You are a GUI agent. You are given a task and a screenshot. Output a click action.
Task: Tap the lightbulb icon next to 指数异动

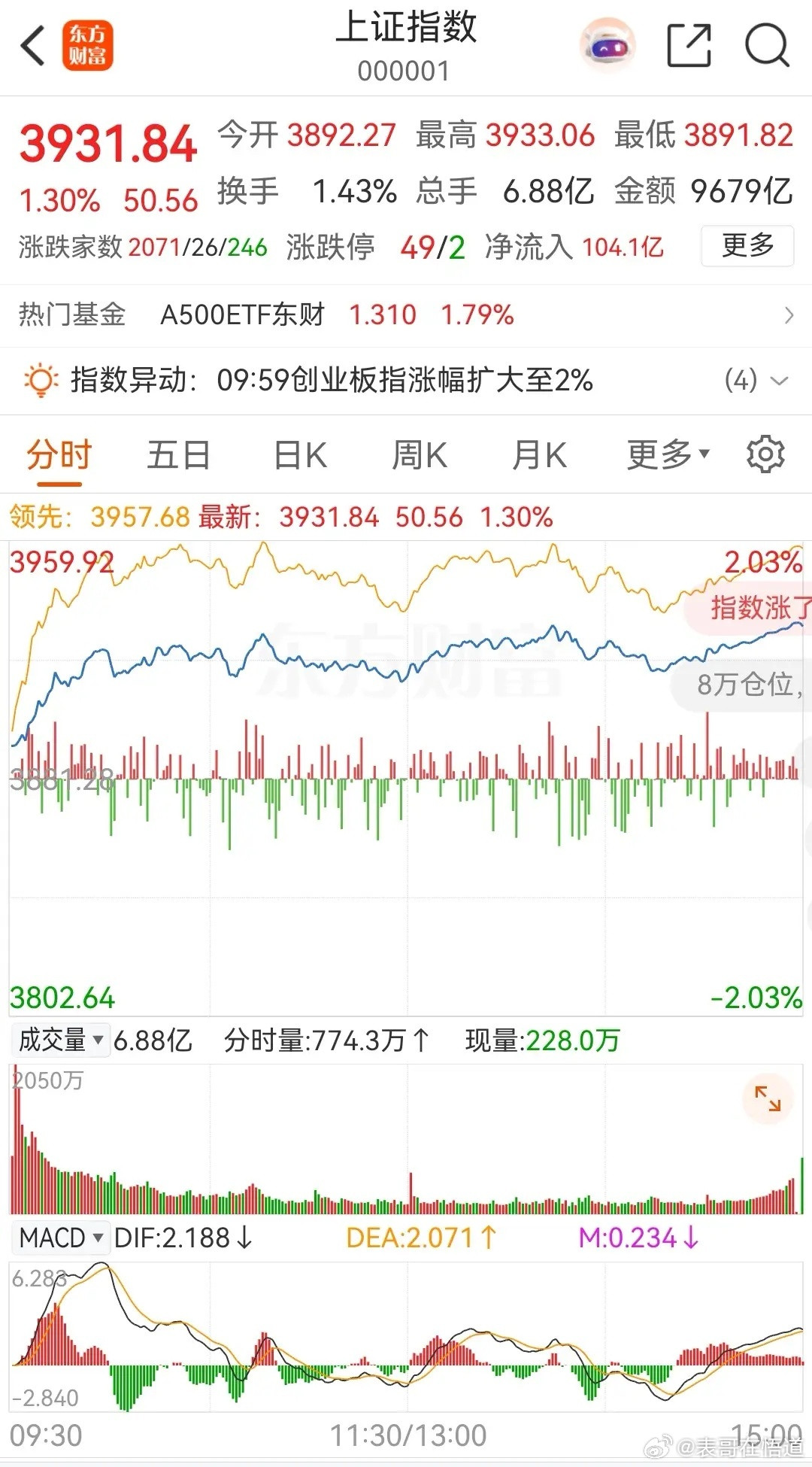(41, 381)
